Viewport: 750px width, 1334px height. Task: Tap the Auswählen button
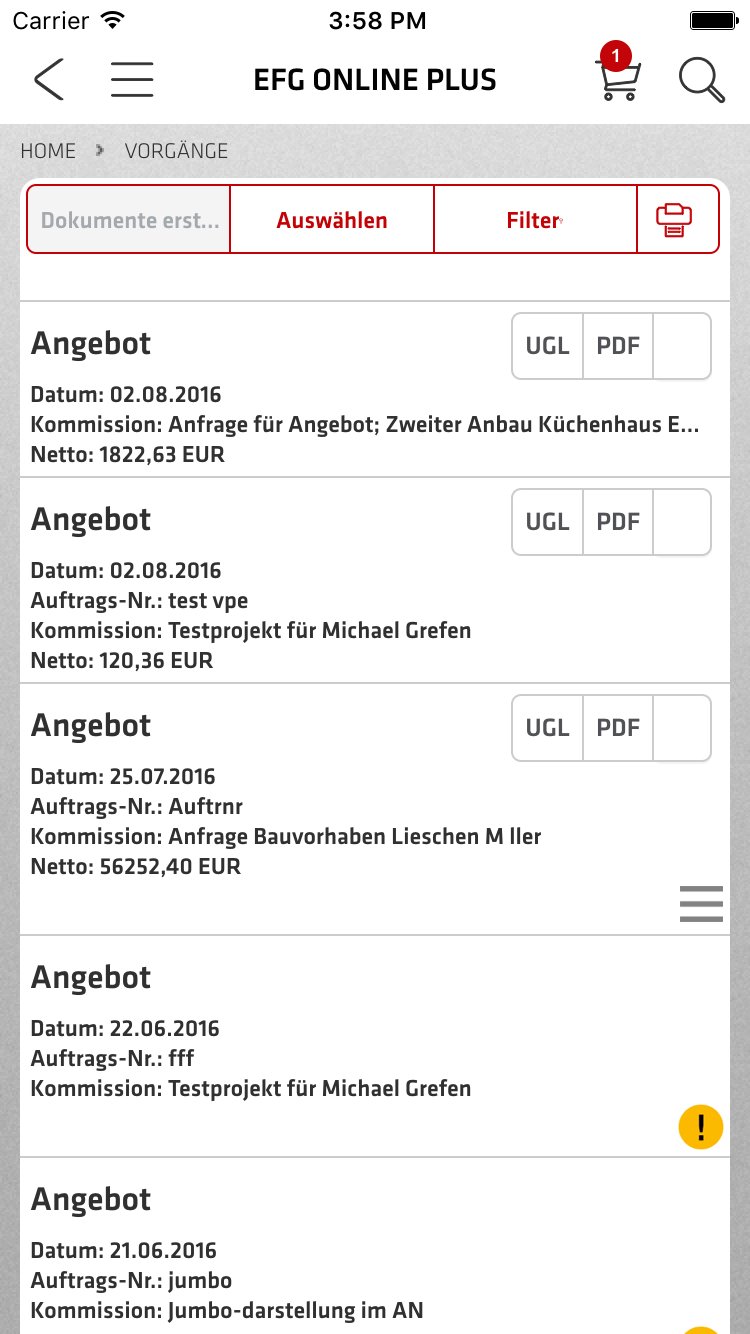(x=332, y=220)
